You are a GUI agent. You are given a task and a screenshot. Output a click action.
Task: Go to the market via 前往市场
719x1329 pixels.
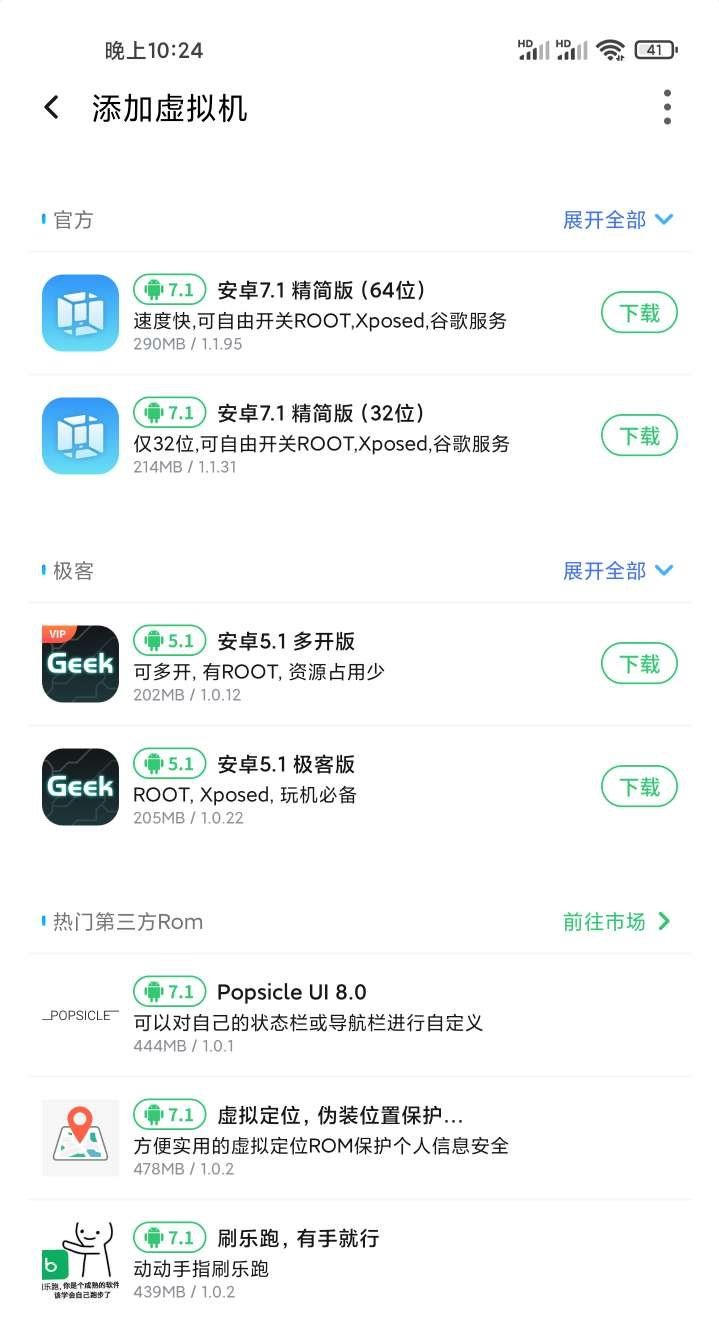click(x=616, y=922)
